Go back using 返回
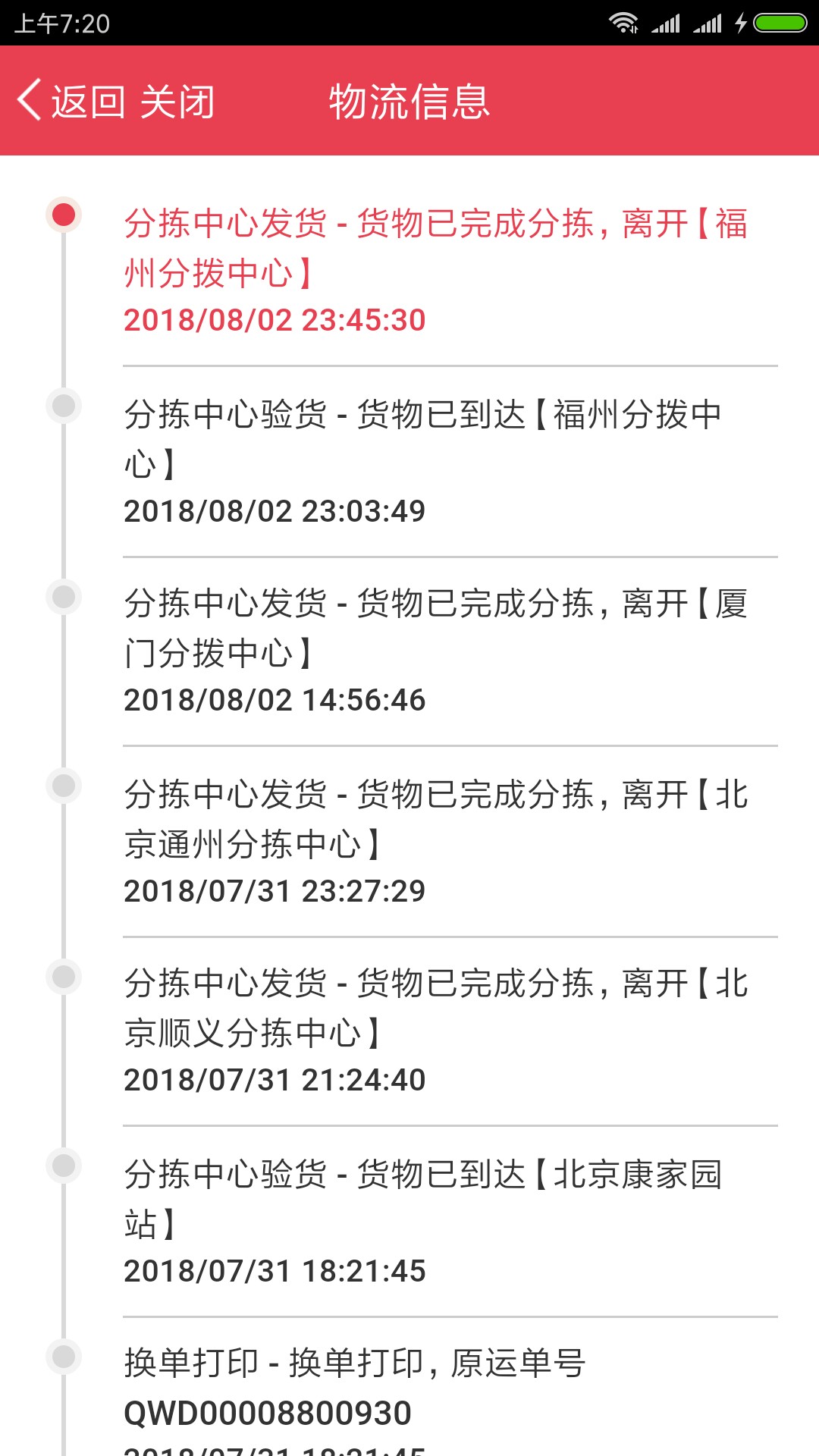 pos(71,101)
